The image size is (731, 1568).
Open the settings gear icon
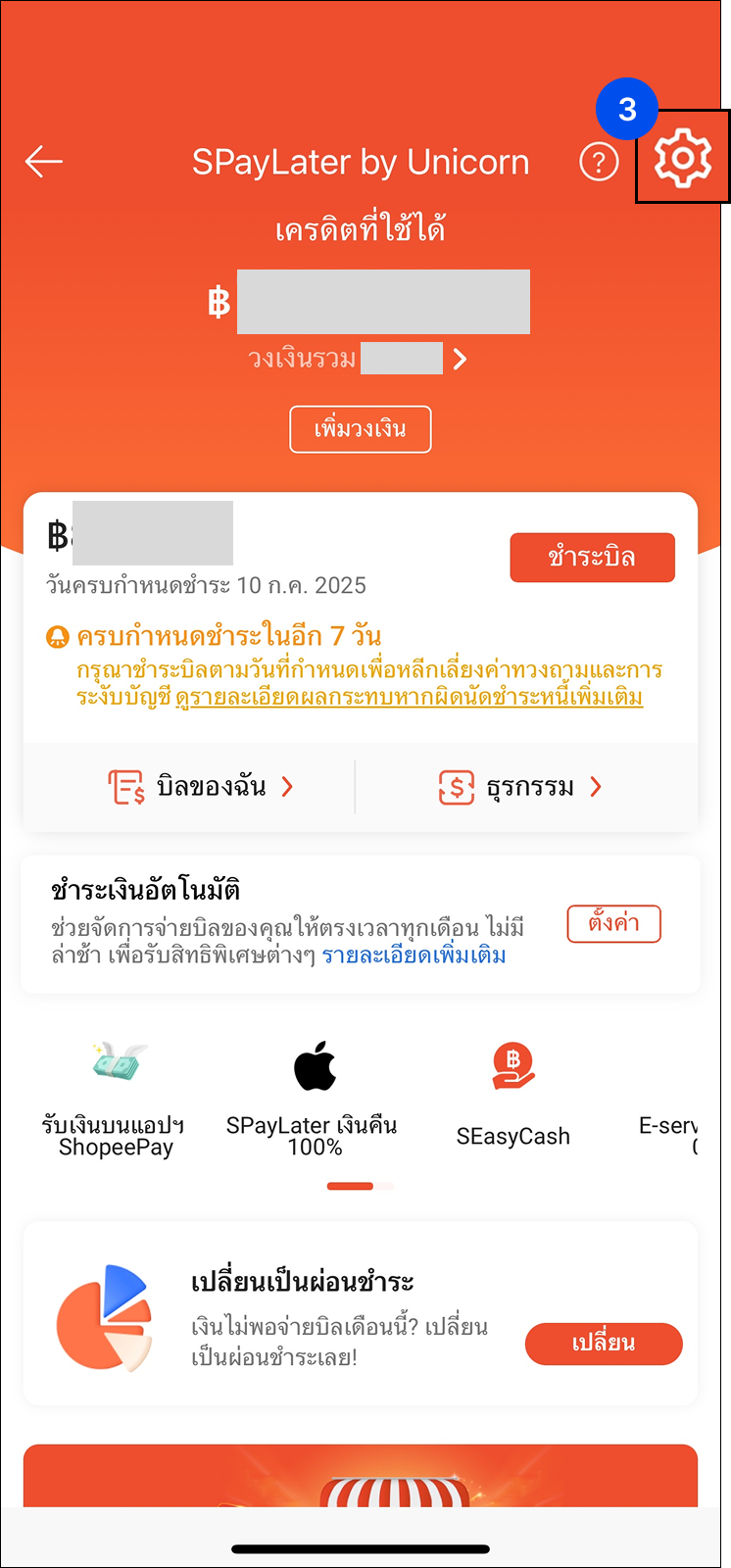(x=682, y=159)
